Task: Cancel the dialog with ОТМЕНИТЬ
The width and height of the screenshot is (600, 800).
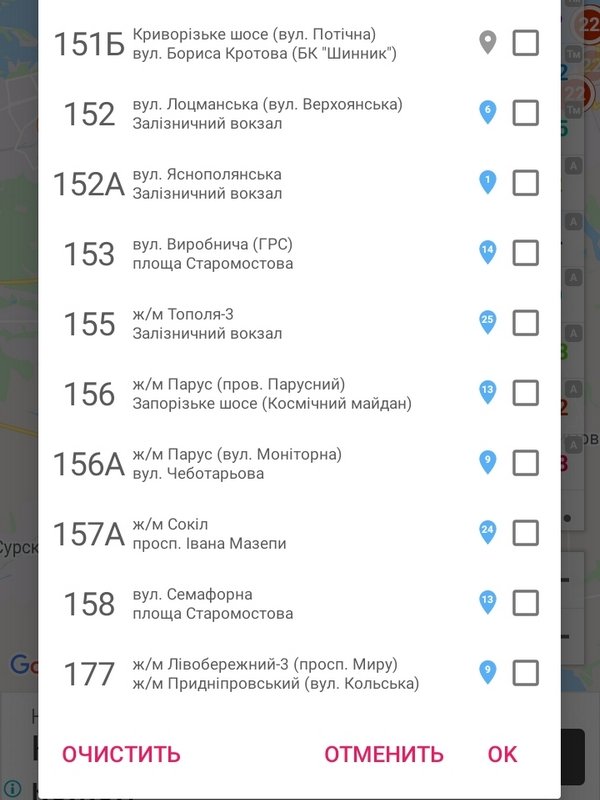Action: (383, 754)
